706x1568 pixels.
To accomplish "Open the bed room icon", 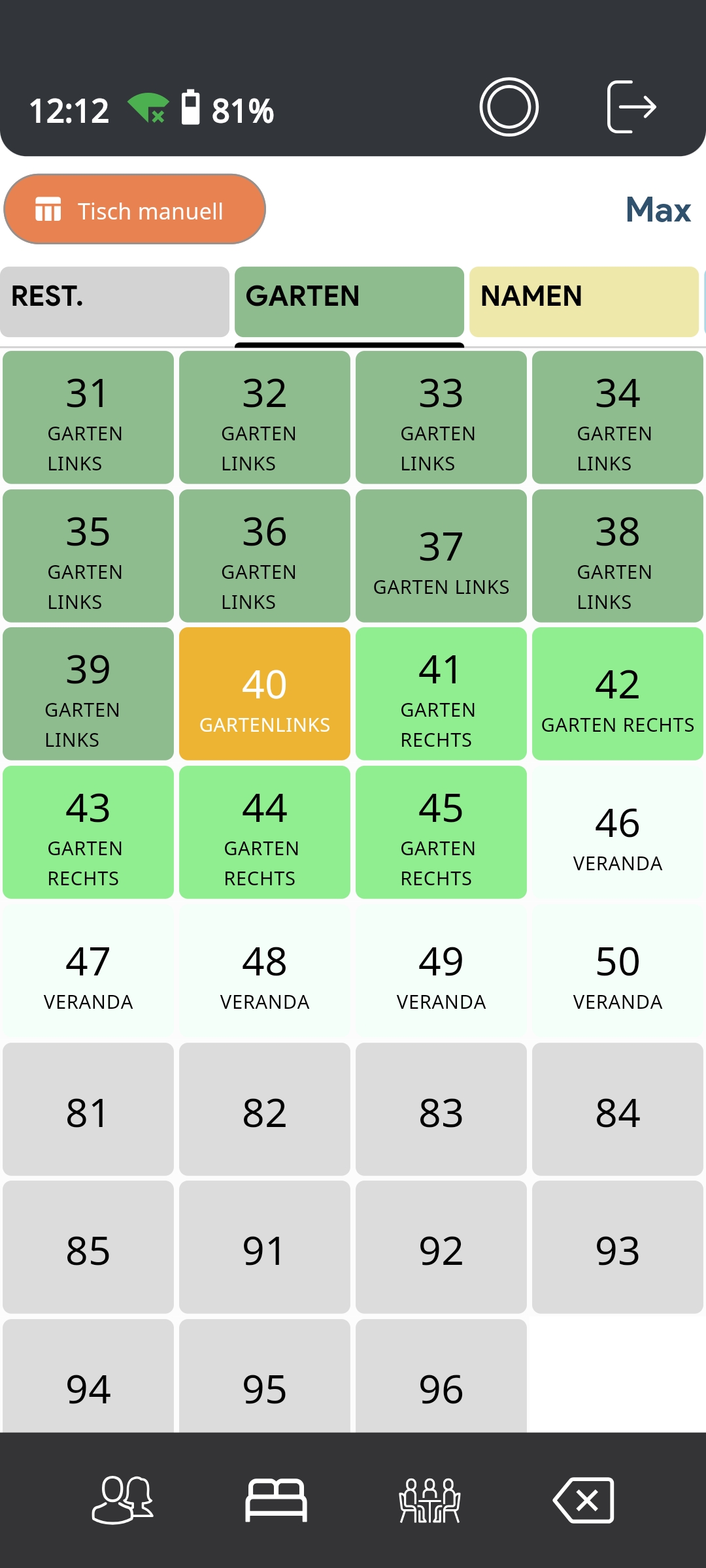I will pyautogui.click(x=276, y=1500).
